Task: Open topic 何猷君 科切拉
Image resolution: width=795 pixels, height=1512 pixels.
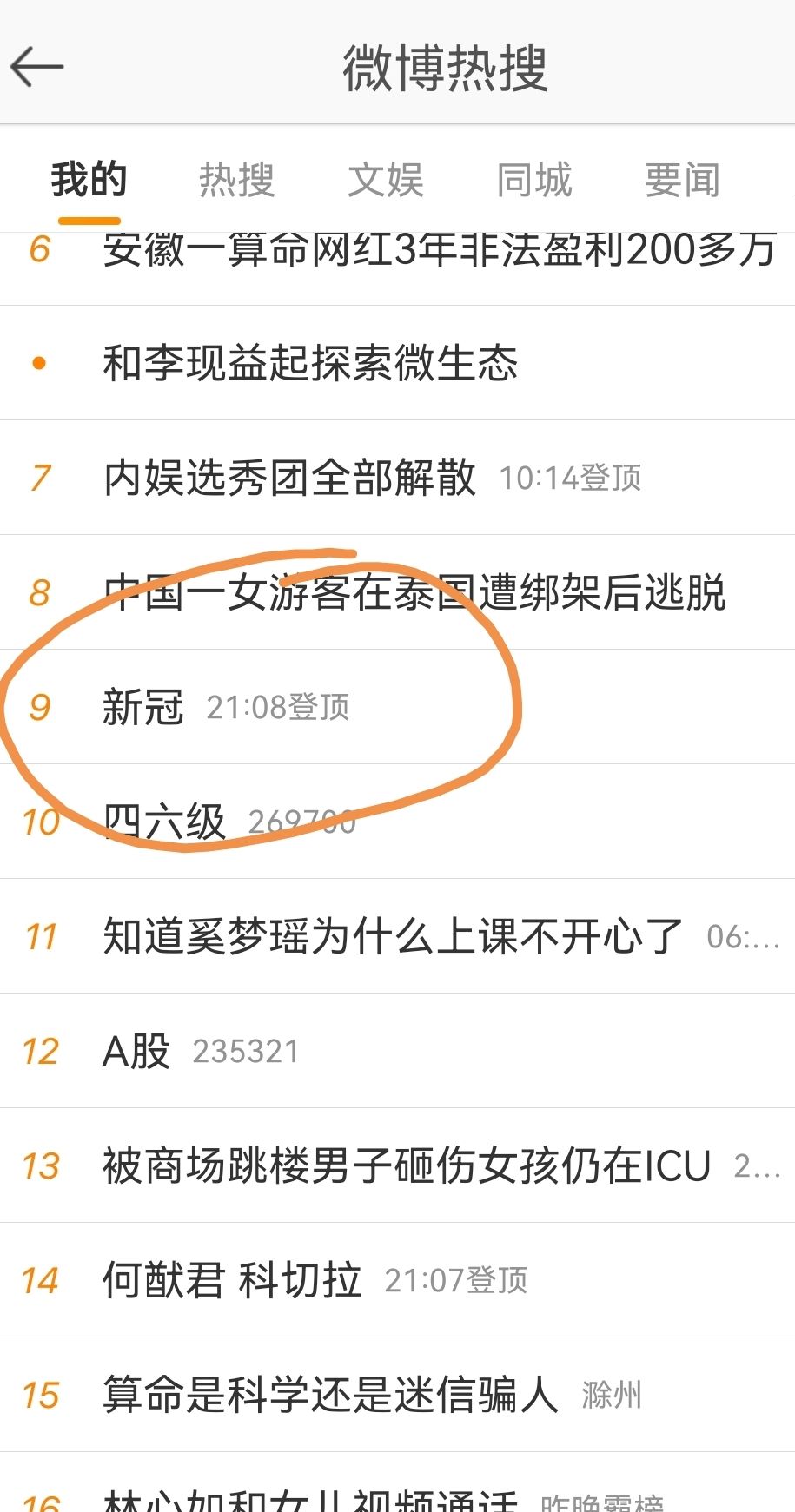Action: pyautogui.click(x=232, y=1280)
